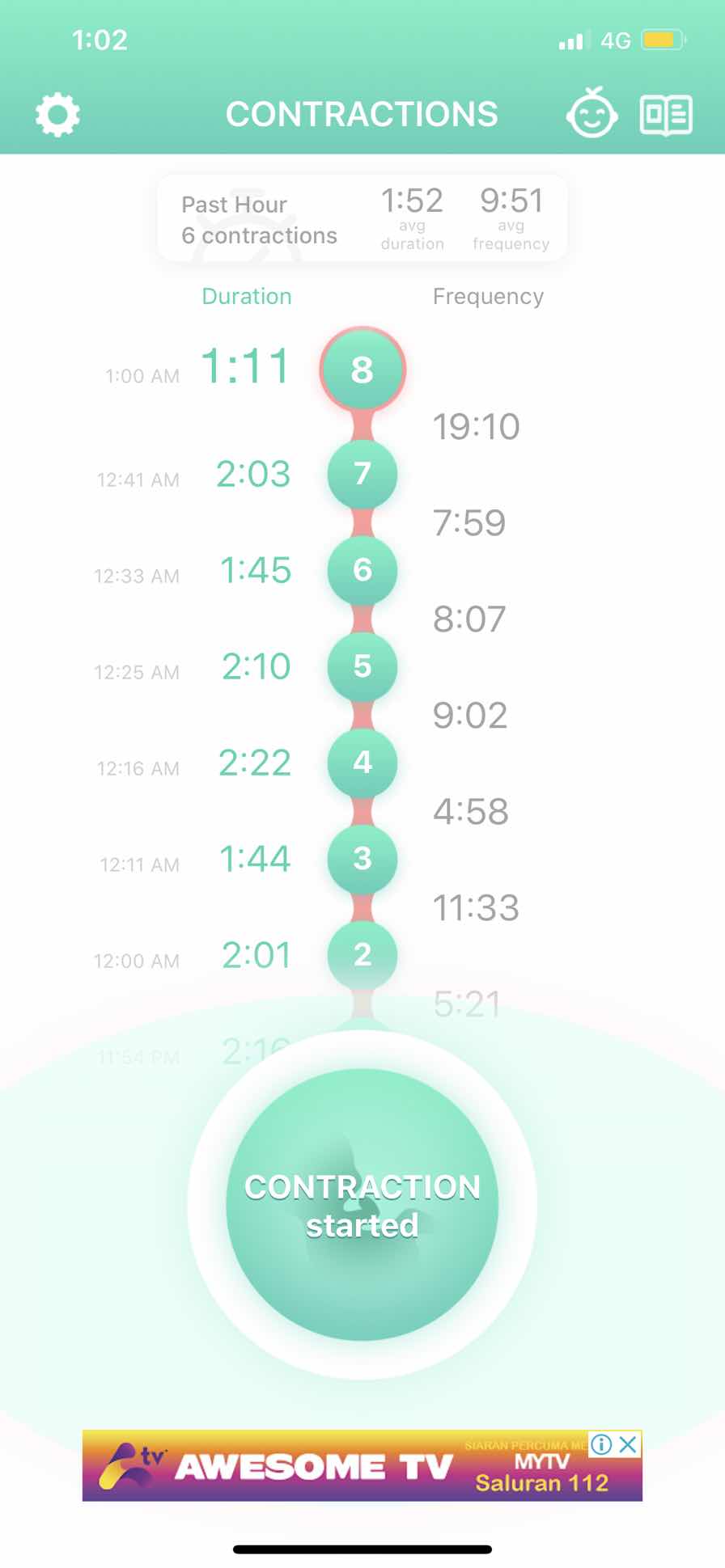
Task: Open the settings gear
Action: pyautogui.click(x=57, y=115)
